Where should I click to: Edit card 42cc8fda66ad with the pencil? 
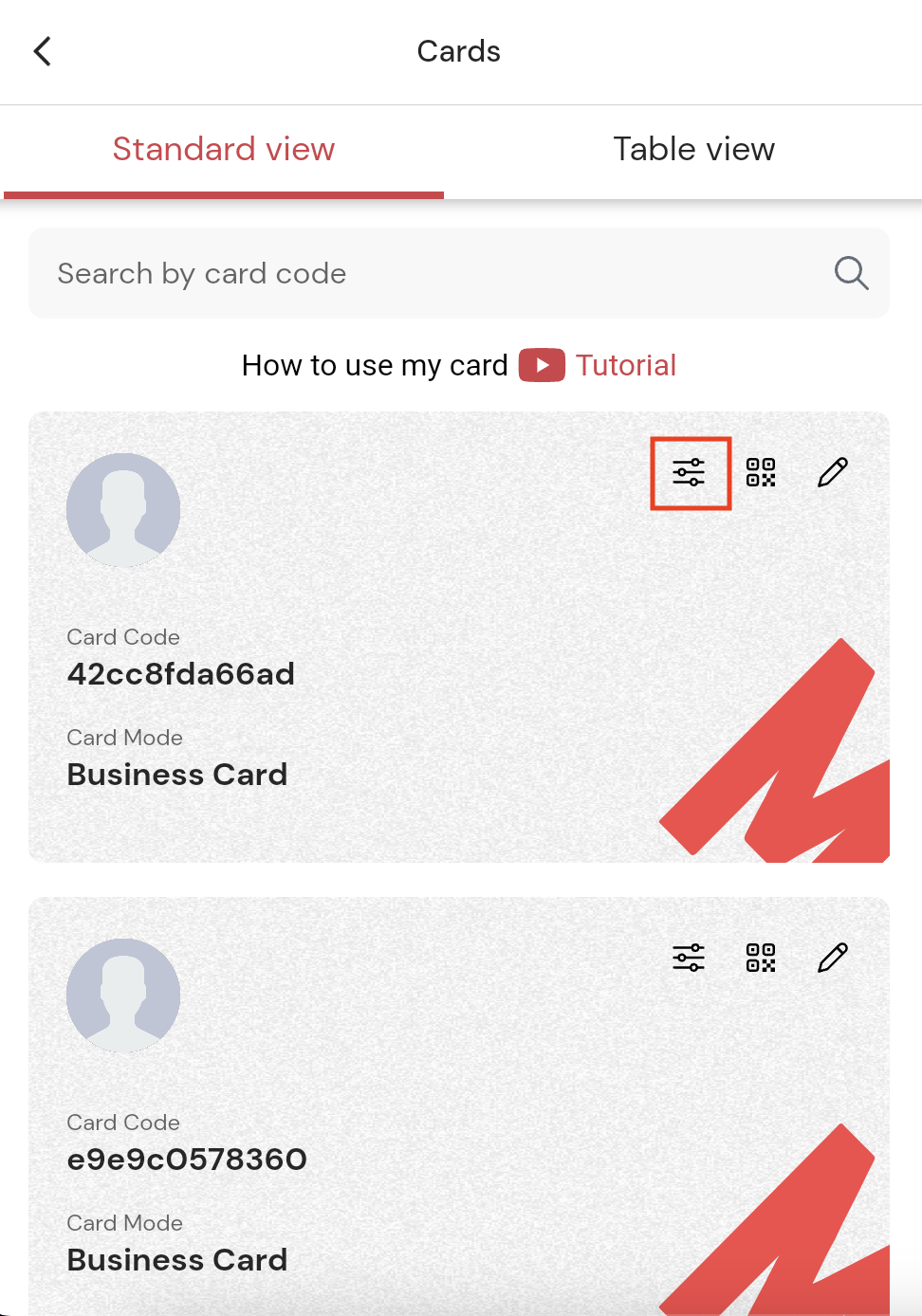(x=833, y=472)
